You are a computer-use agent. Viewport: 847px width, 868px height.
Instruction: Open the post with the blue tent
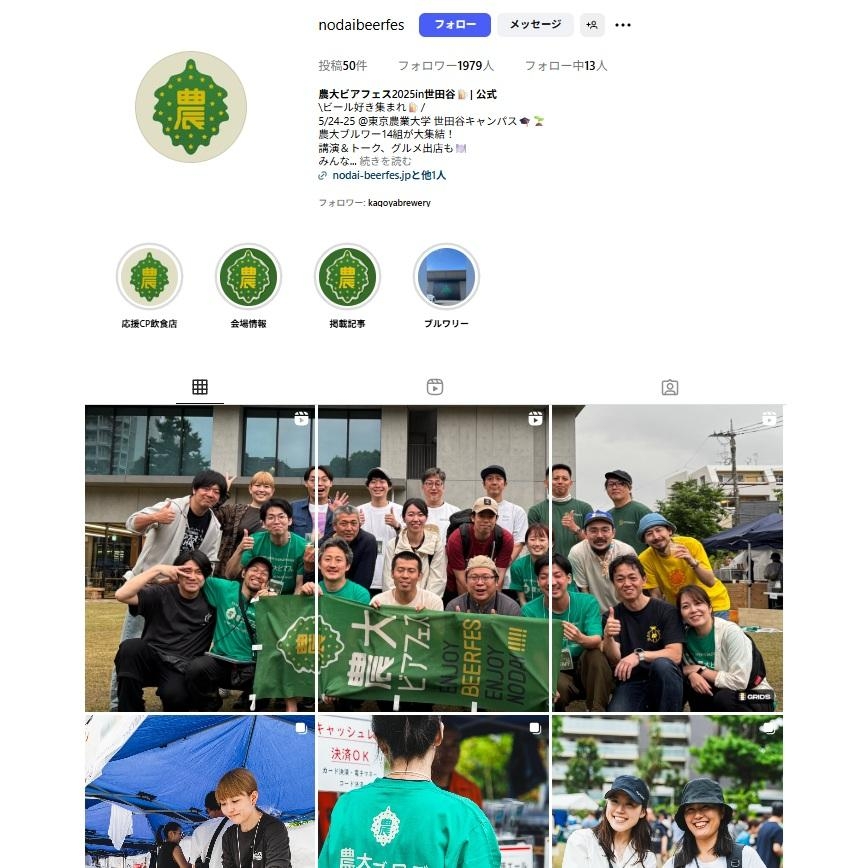pos(200,791)
